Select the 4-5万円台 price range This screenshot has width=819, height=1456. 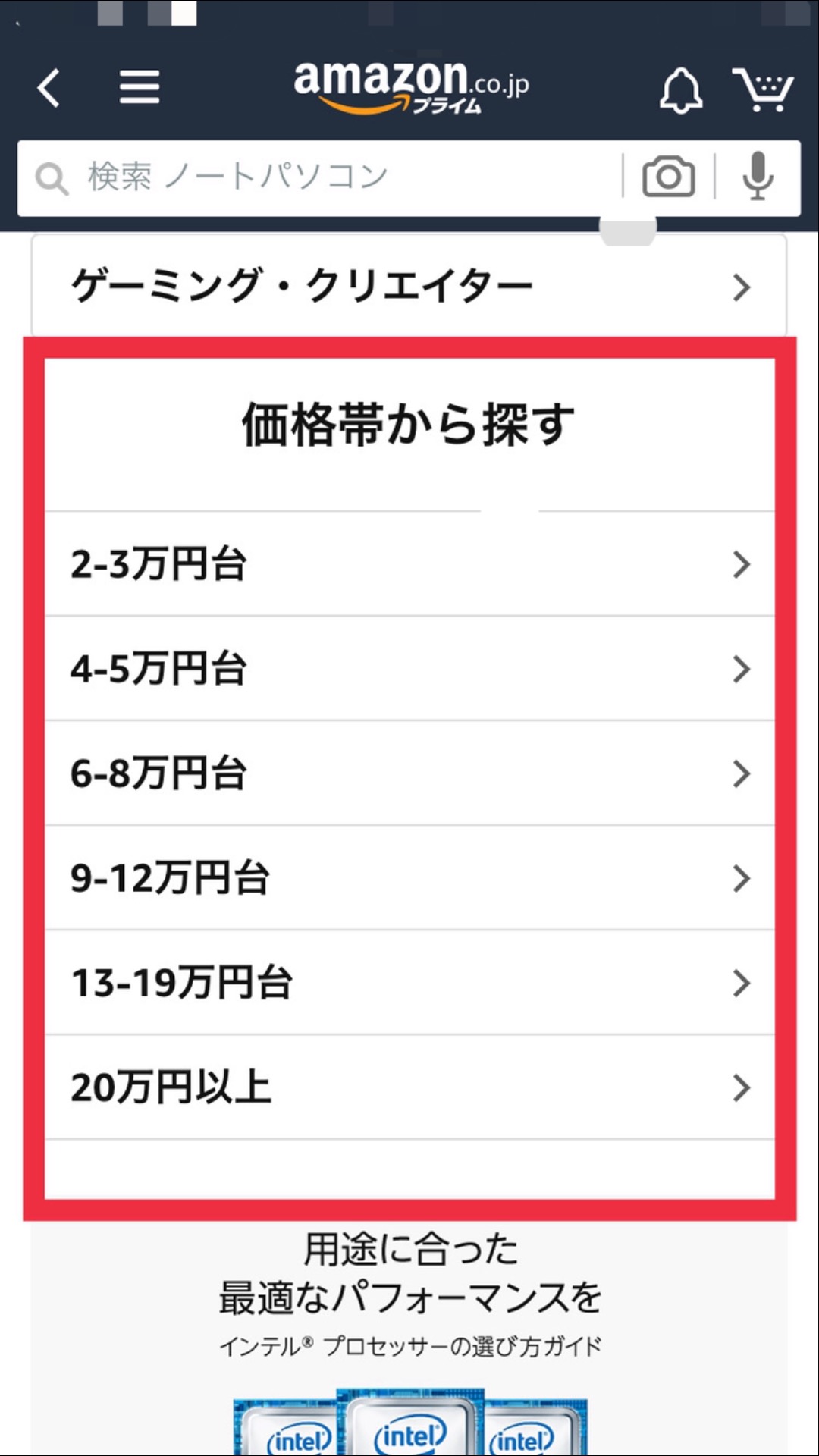tap(409, 669)
